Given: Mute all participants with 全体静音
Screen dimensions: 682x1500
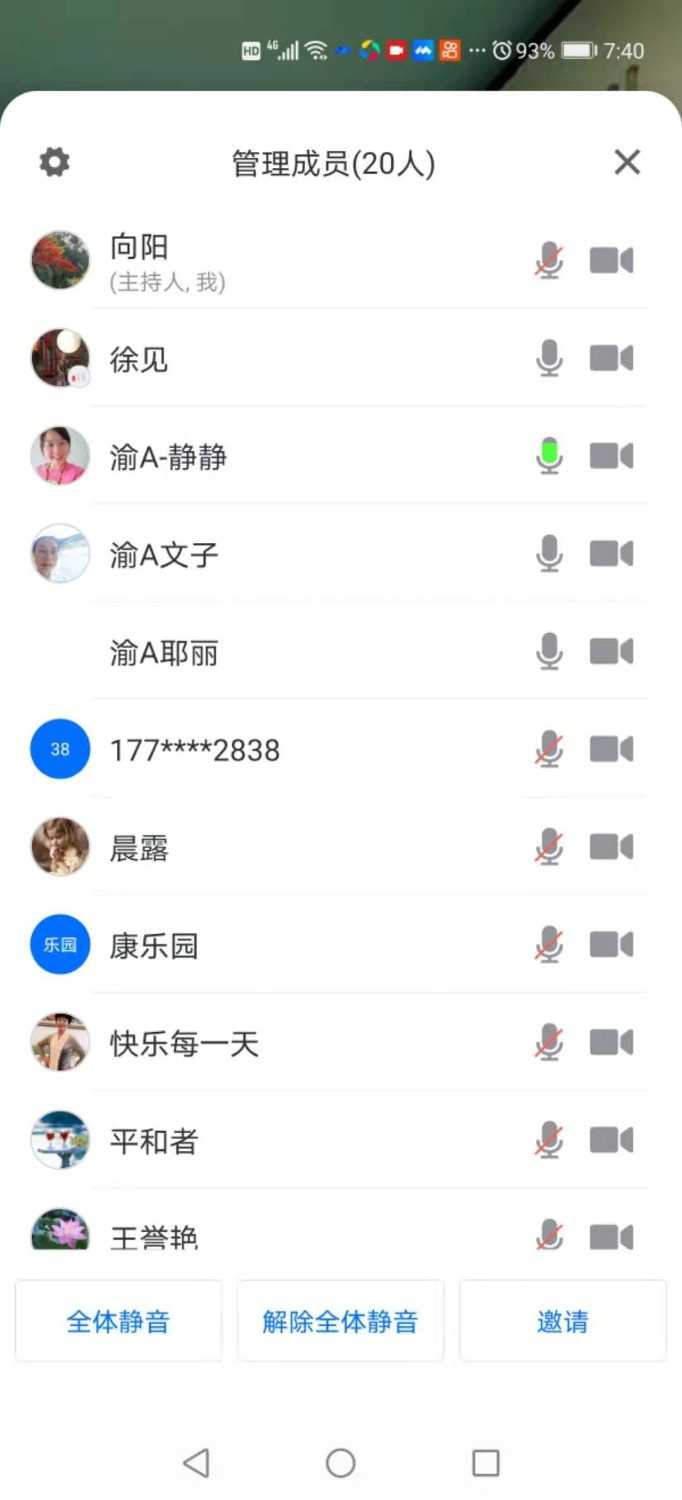Looking at the screenshot, I should pos(118,1321).
